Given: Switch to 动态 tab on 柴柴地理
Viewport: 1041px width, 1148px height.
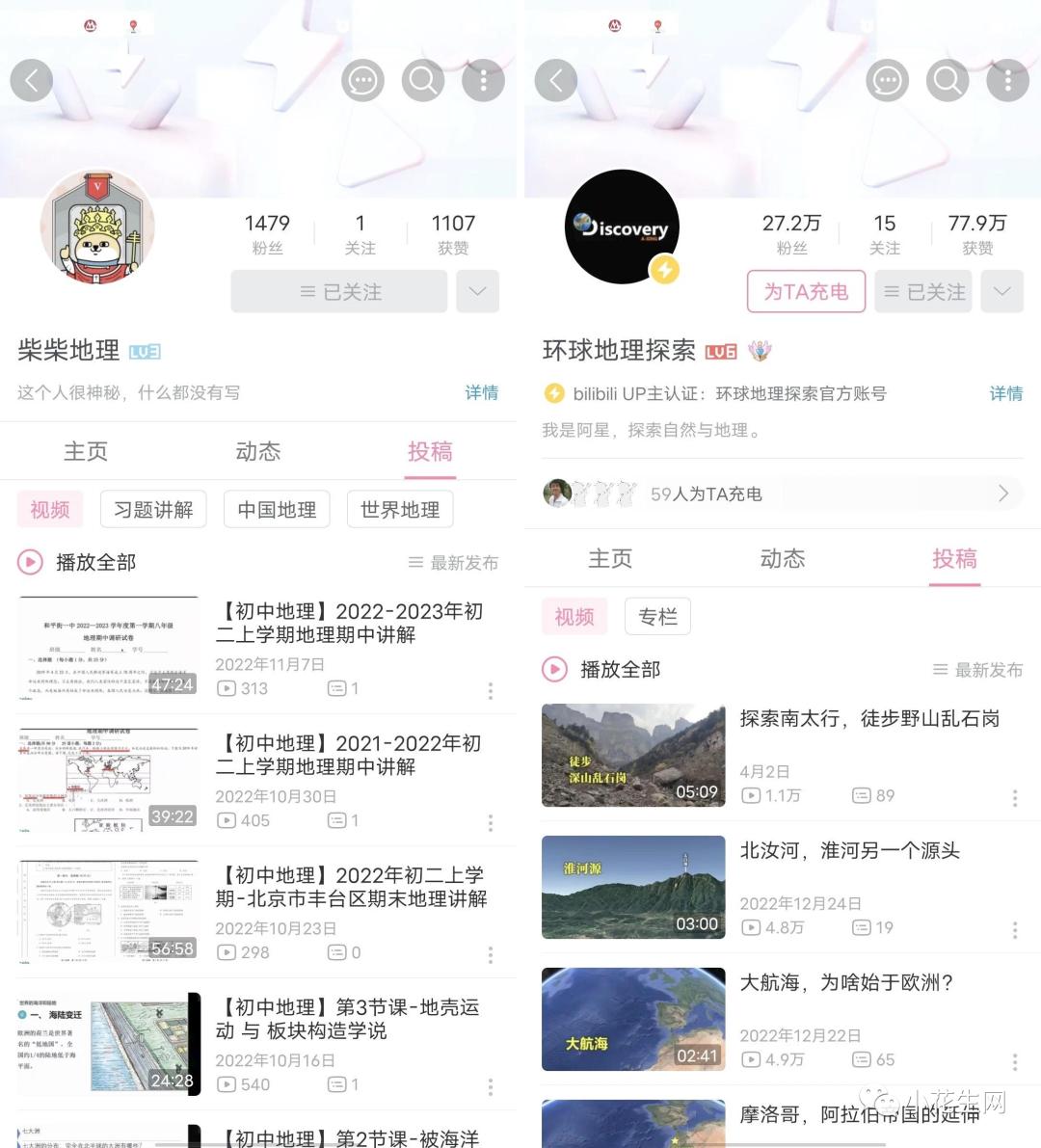Looking at the screenshot, I should [257, 451].
